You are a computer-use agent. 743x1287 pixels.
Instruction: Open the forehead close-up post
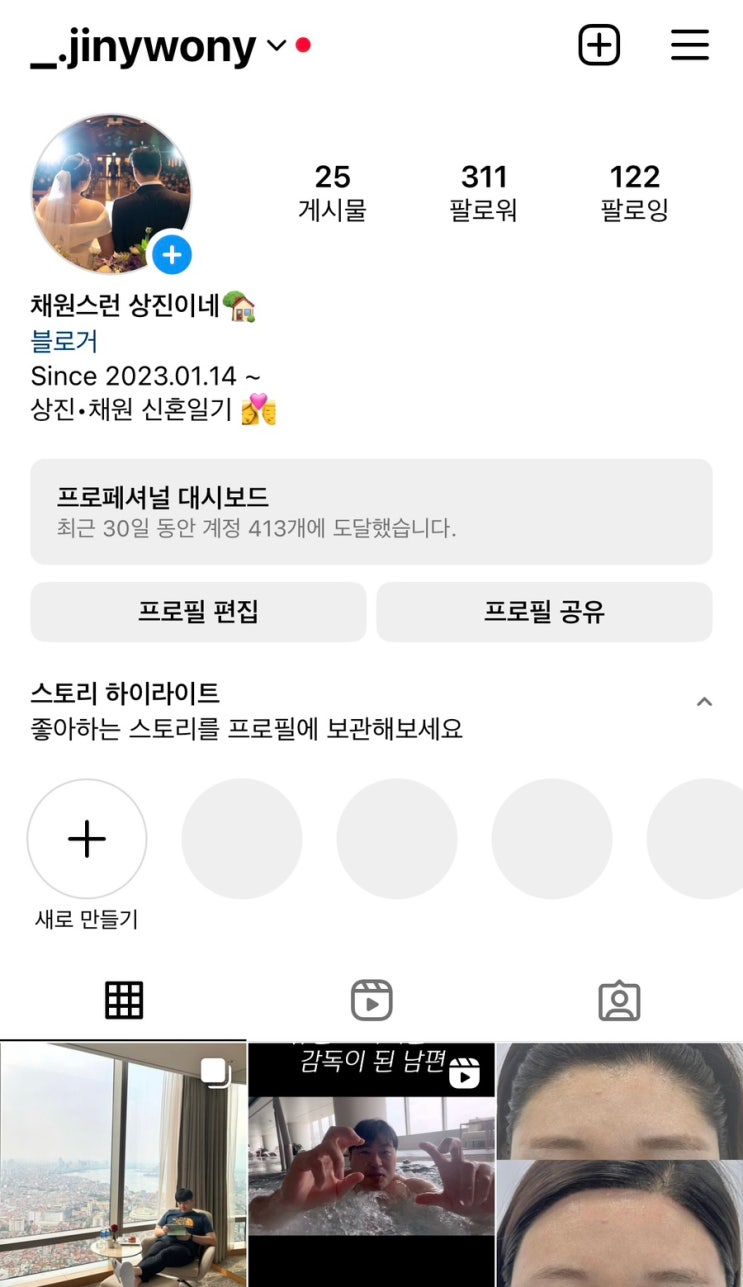(x=620, y=1165)
